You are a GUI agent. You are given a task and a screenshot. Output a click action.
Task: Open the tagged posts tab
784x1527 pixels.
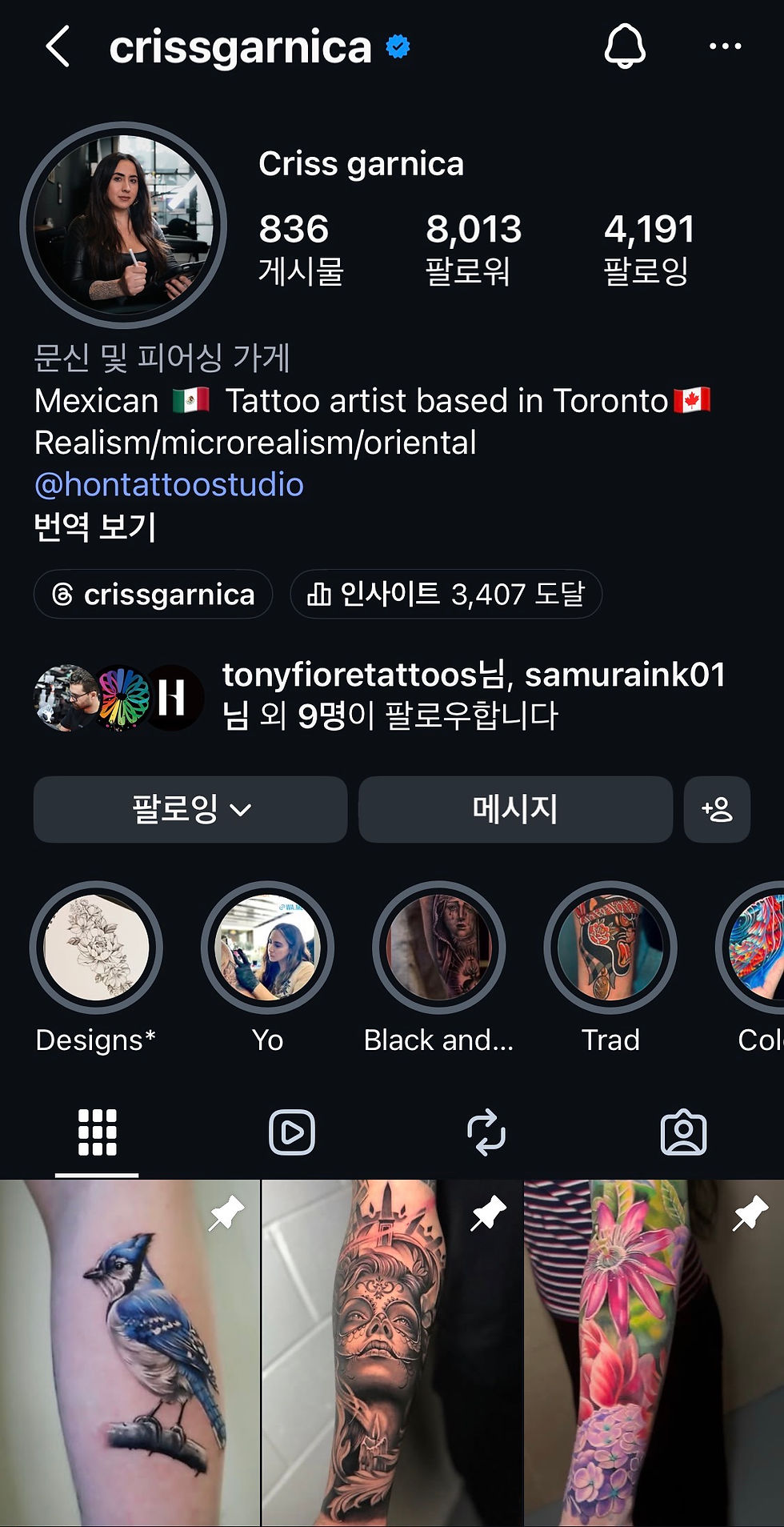(x=686, y=1132)
